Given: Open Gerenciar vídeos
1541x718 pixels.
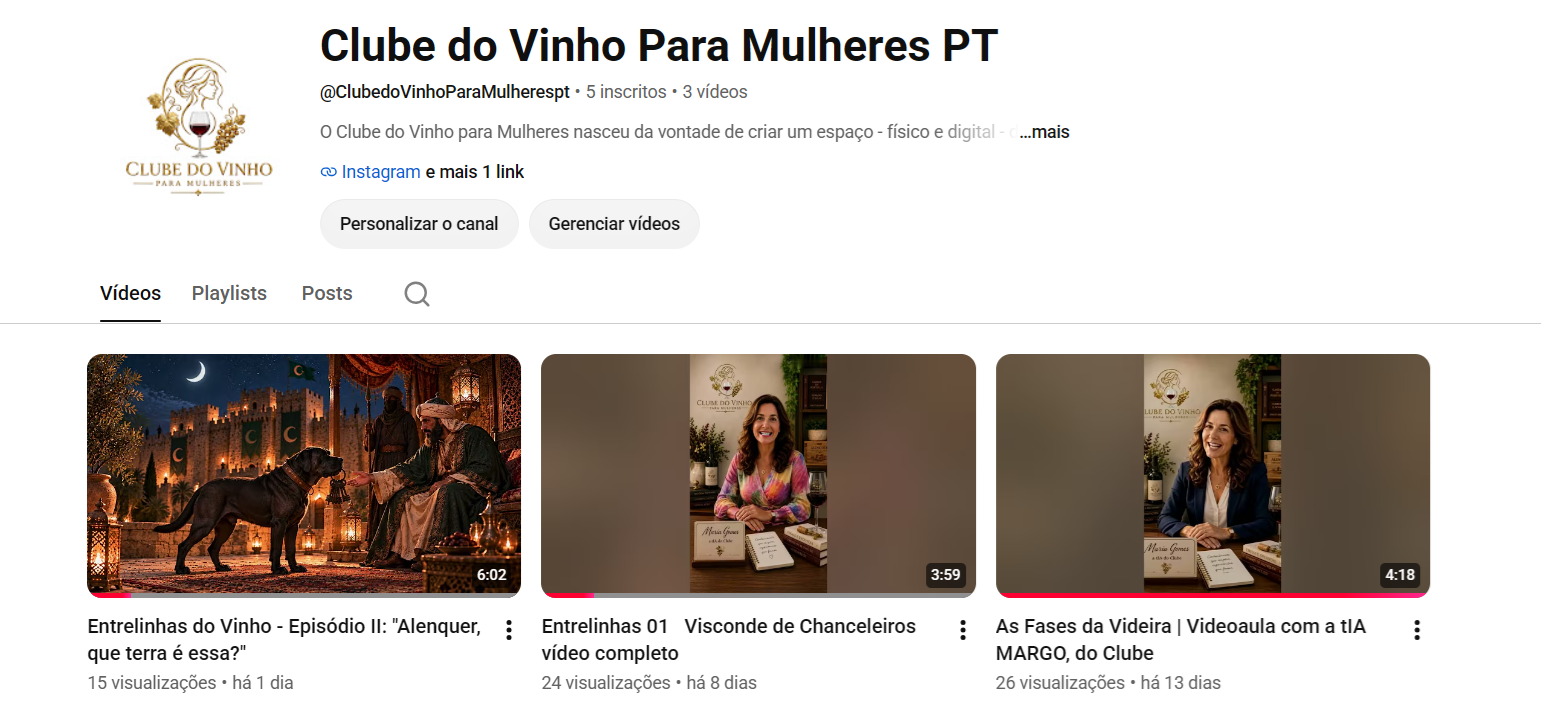Looking at the screenshot, I should [x=614, y=224].
